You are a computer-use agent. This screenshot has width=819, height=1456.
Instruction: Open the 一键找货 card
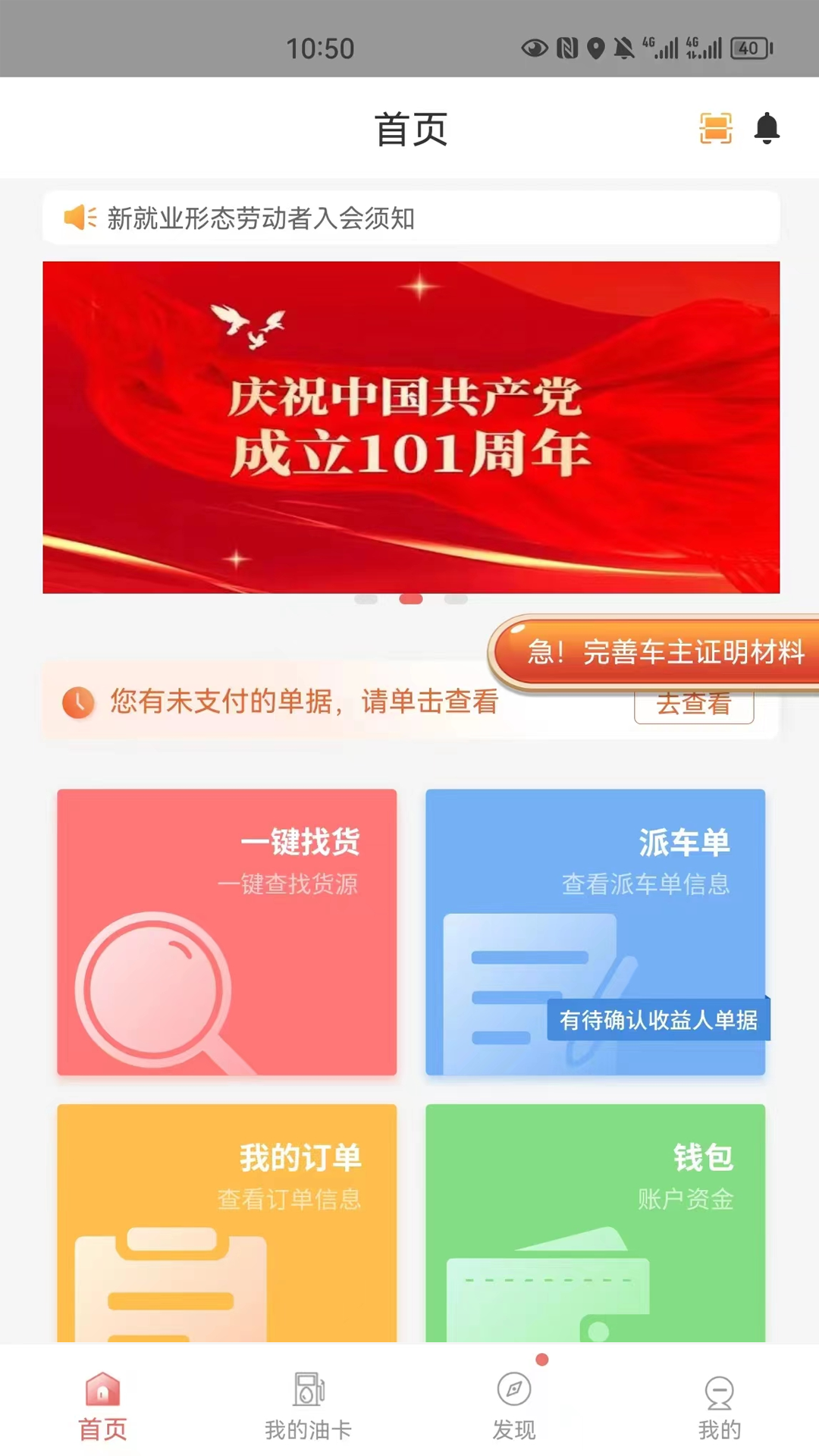pyautogui.click(x=227, y=931)
